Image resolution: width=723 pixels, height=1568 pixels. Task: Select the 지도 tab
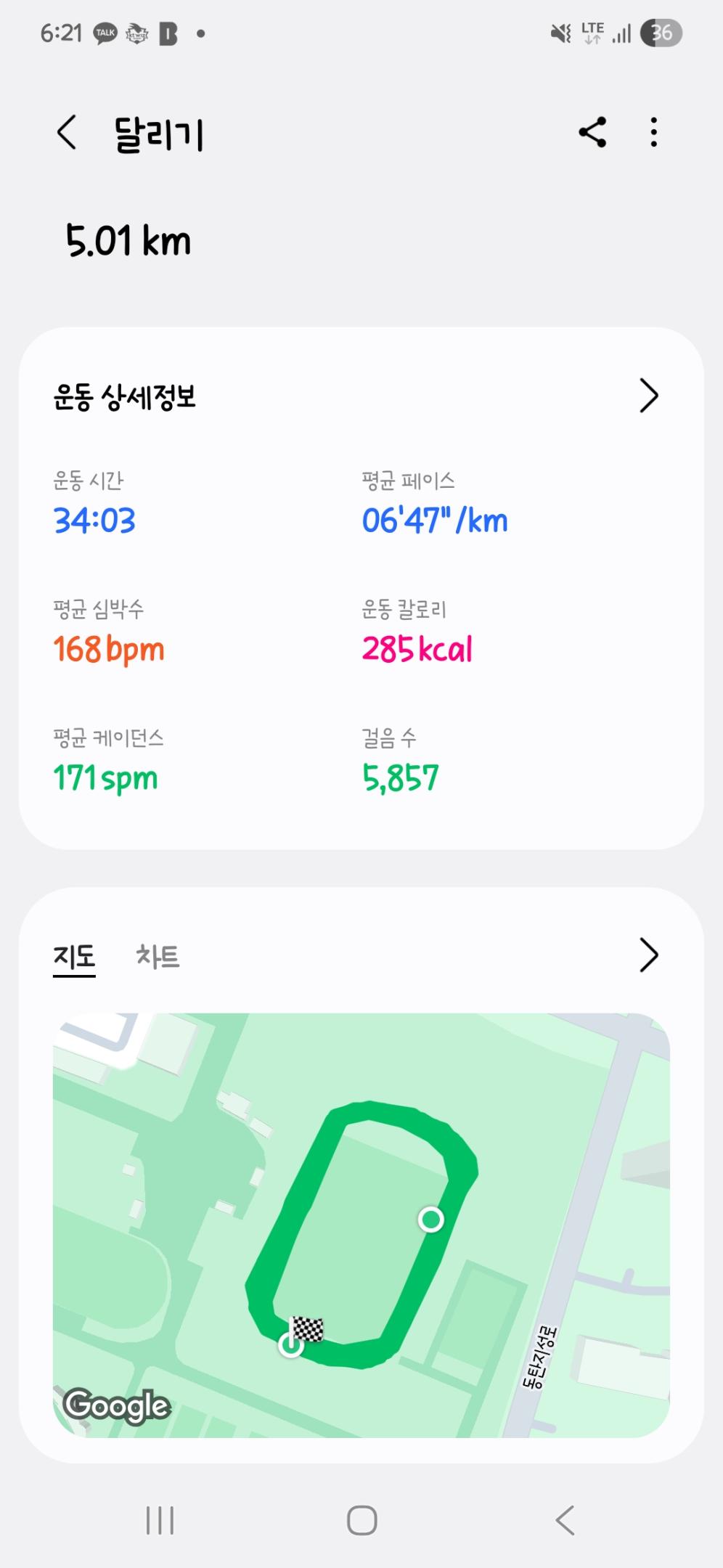pyautogui.click(x=74, y=957)
